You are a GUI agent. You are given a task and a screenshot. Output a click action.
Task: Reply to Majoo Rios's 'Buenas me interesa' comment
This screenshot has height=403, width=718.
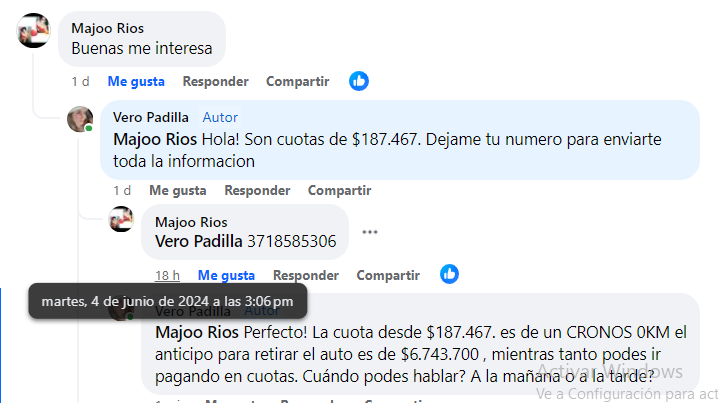click(x=215, y=81)
